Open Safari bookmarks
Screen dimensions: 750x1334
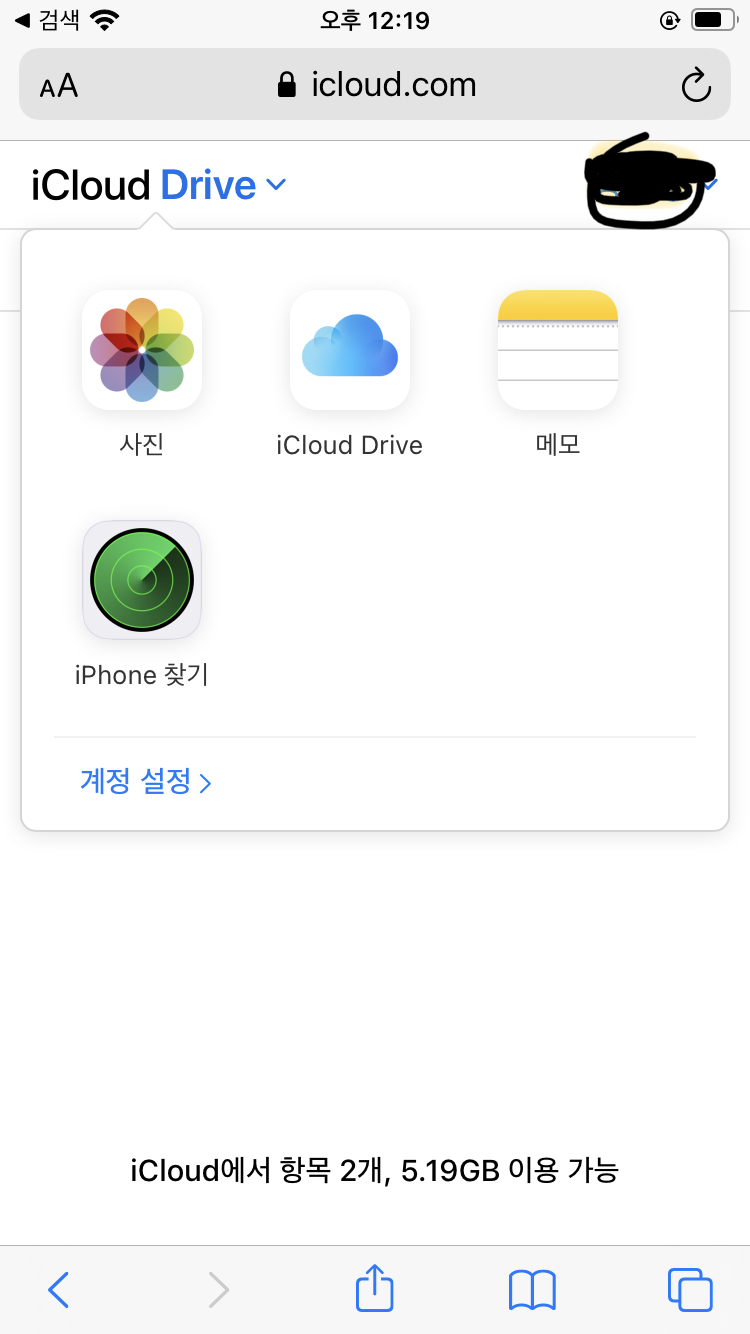[x=532, y=1290]
